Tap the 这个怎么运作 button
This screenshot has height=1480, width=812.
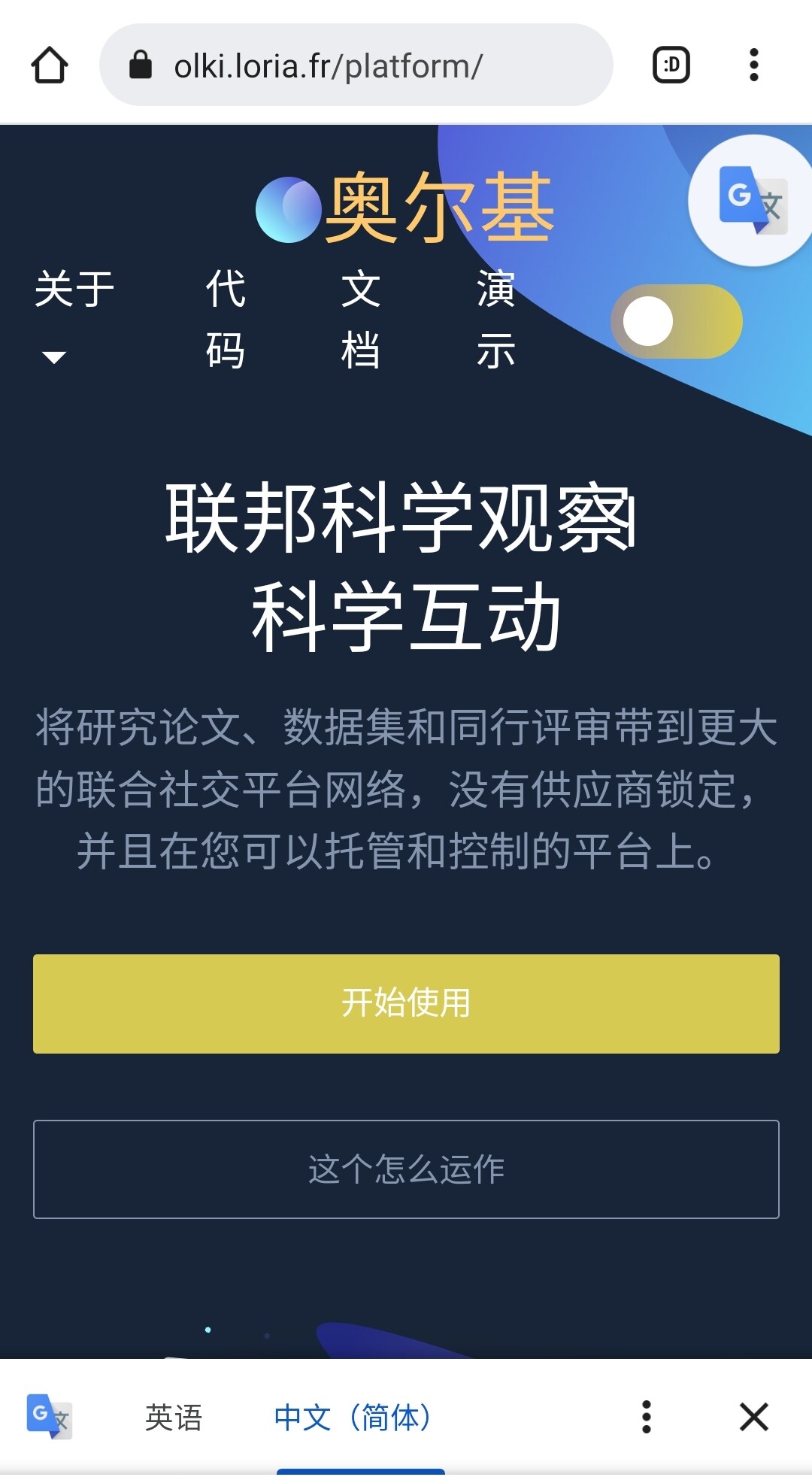(x=406, y=1169)
